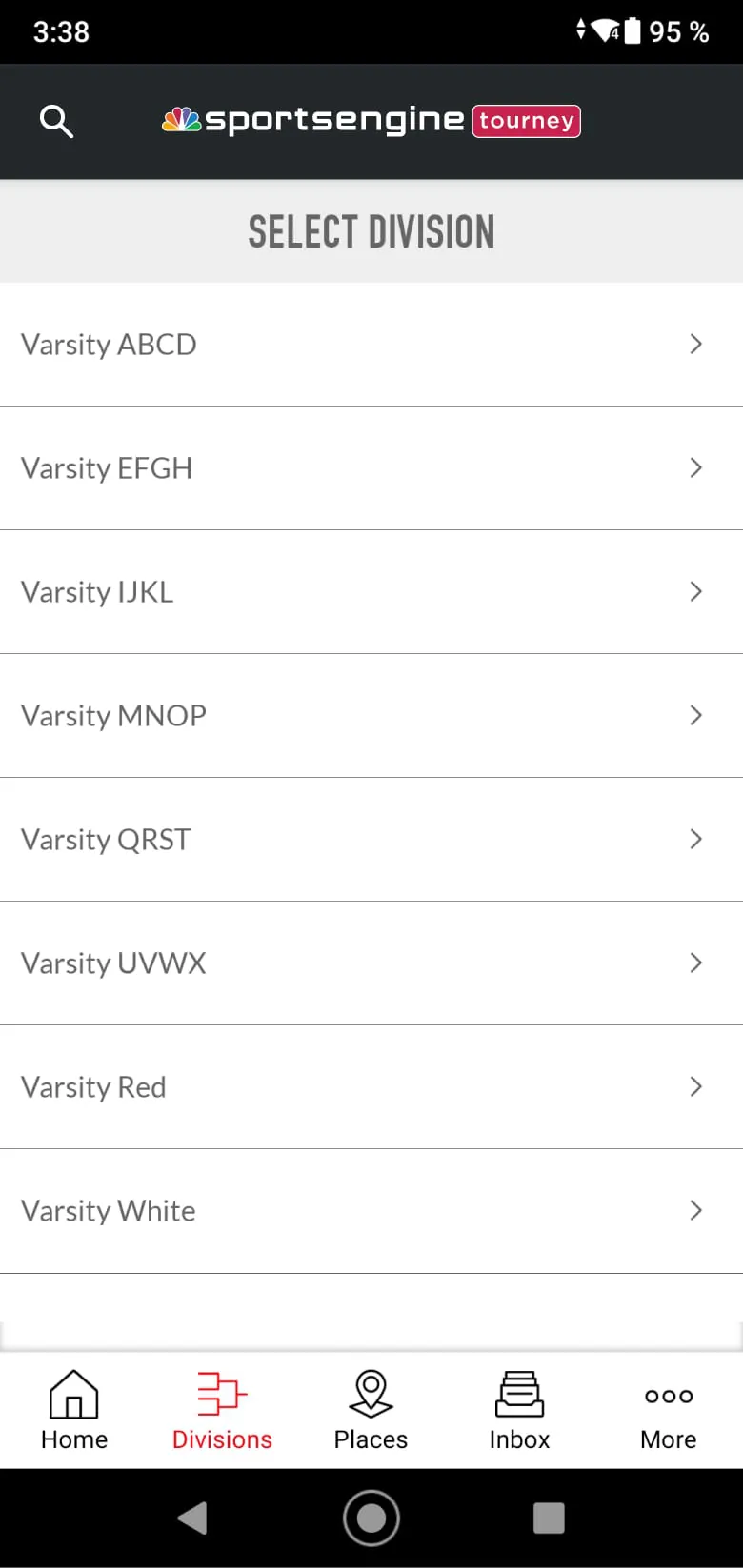Tap the Varsity White division row
Screen dimensions: 743x1568
pyautogui.click(x=371, y=1211)
